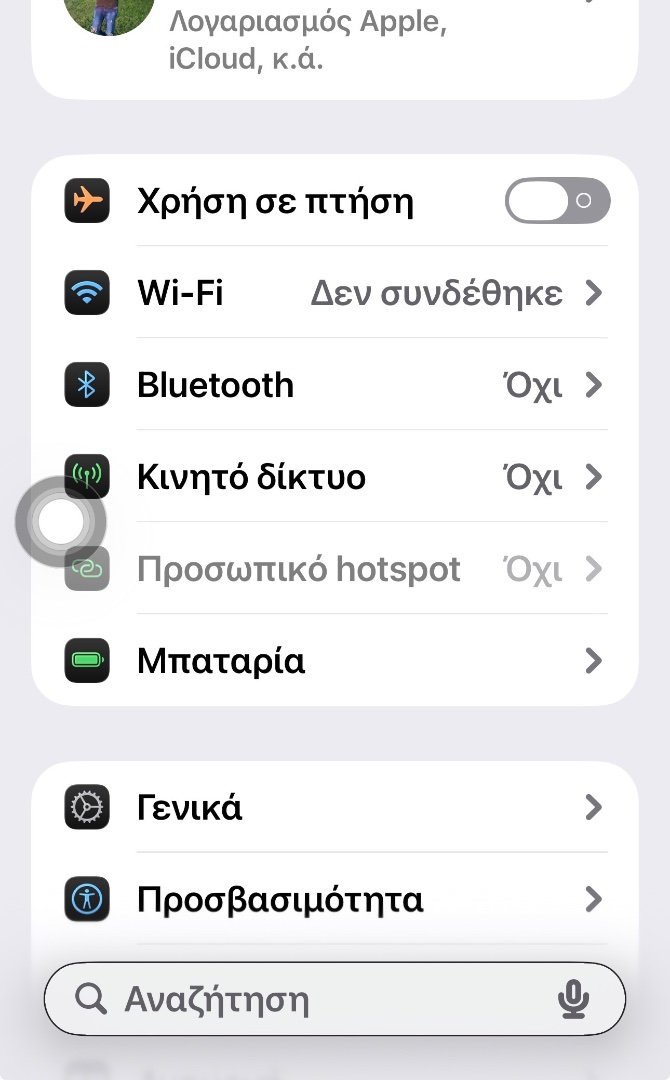The height and width of the screenshot is (1080, 670).
Task: Open Προσωπικό hotspot row
Action: [x=335, y=569]
